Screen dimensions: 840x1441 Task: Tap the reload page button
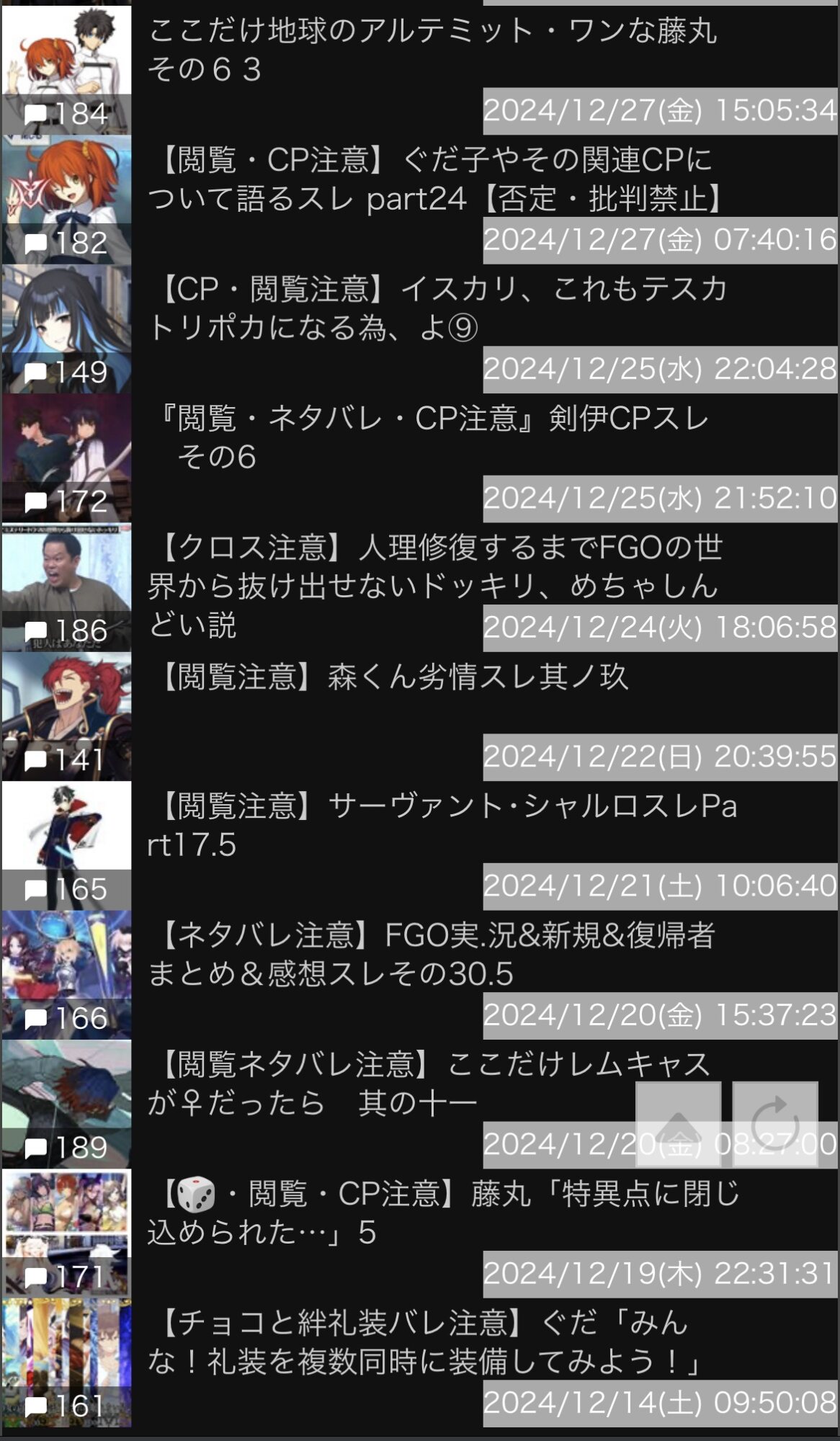775,1124
